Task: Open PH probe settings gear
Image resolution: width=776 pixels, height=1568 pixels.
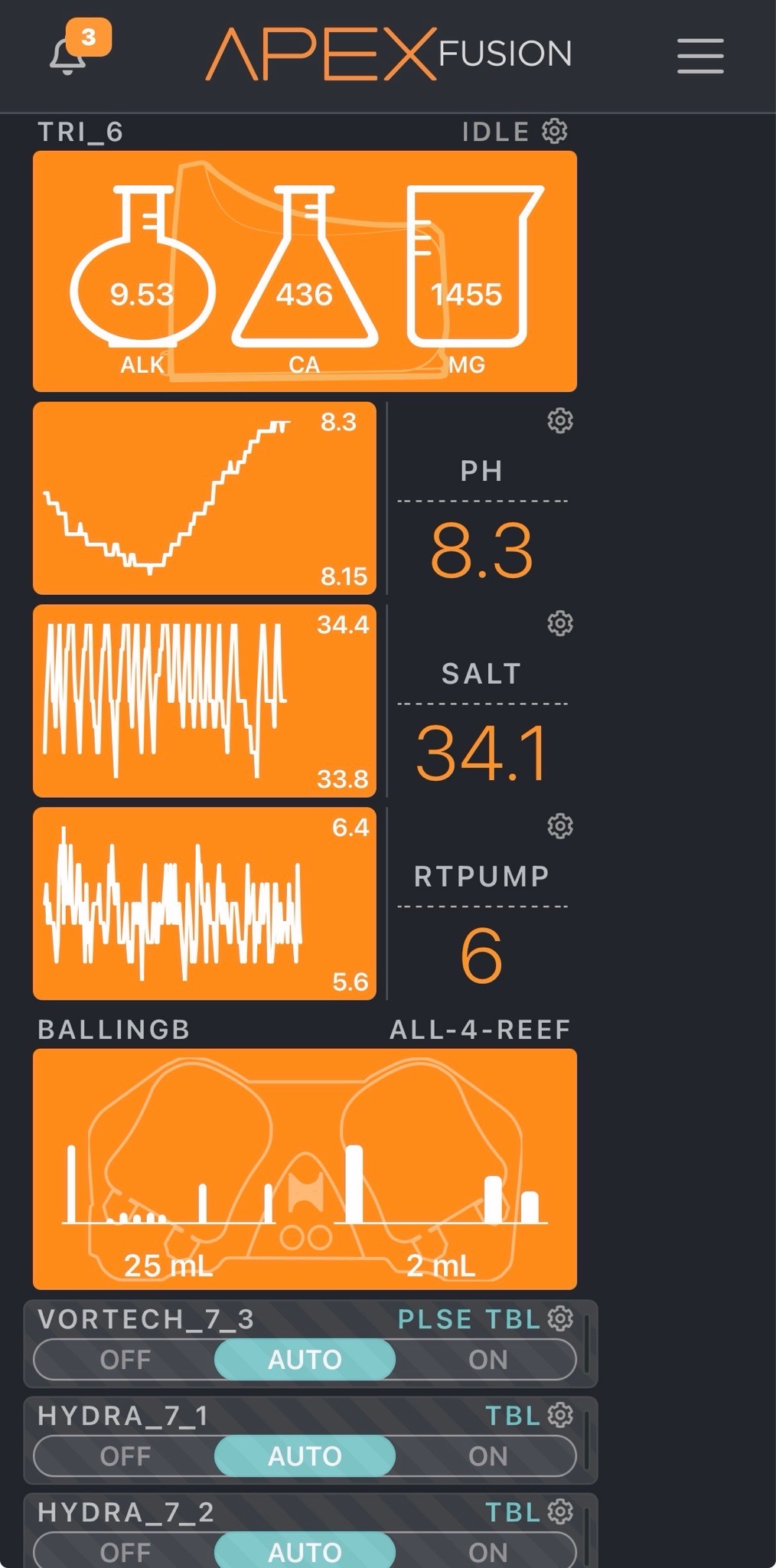Action: 560,420
